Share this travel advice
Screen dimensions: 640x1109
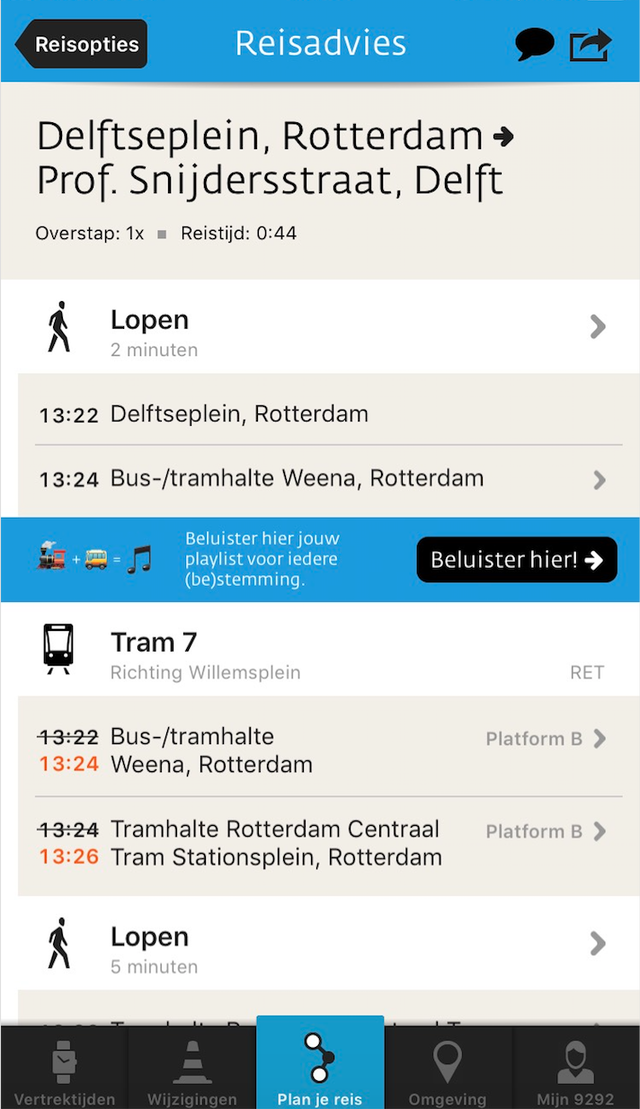pyautogui.click(x=590, y=45)
